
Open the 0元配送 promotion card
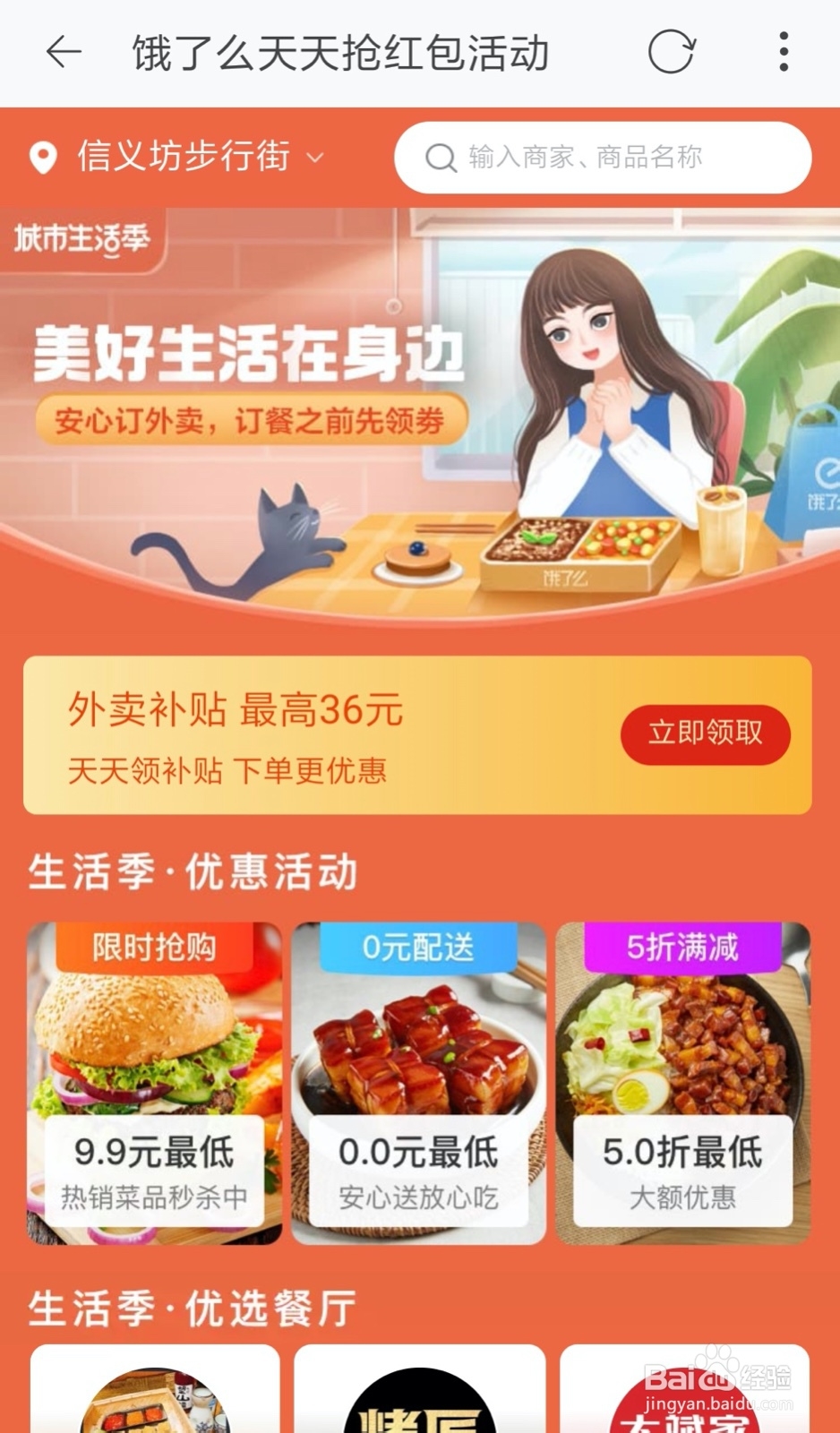tap(419, 1079)
